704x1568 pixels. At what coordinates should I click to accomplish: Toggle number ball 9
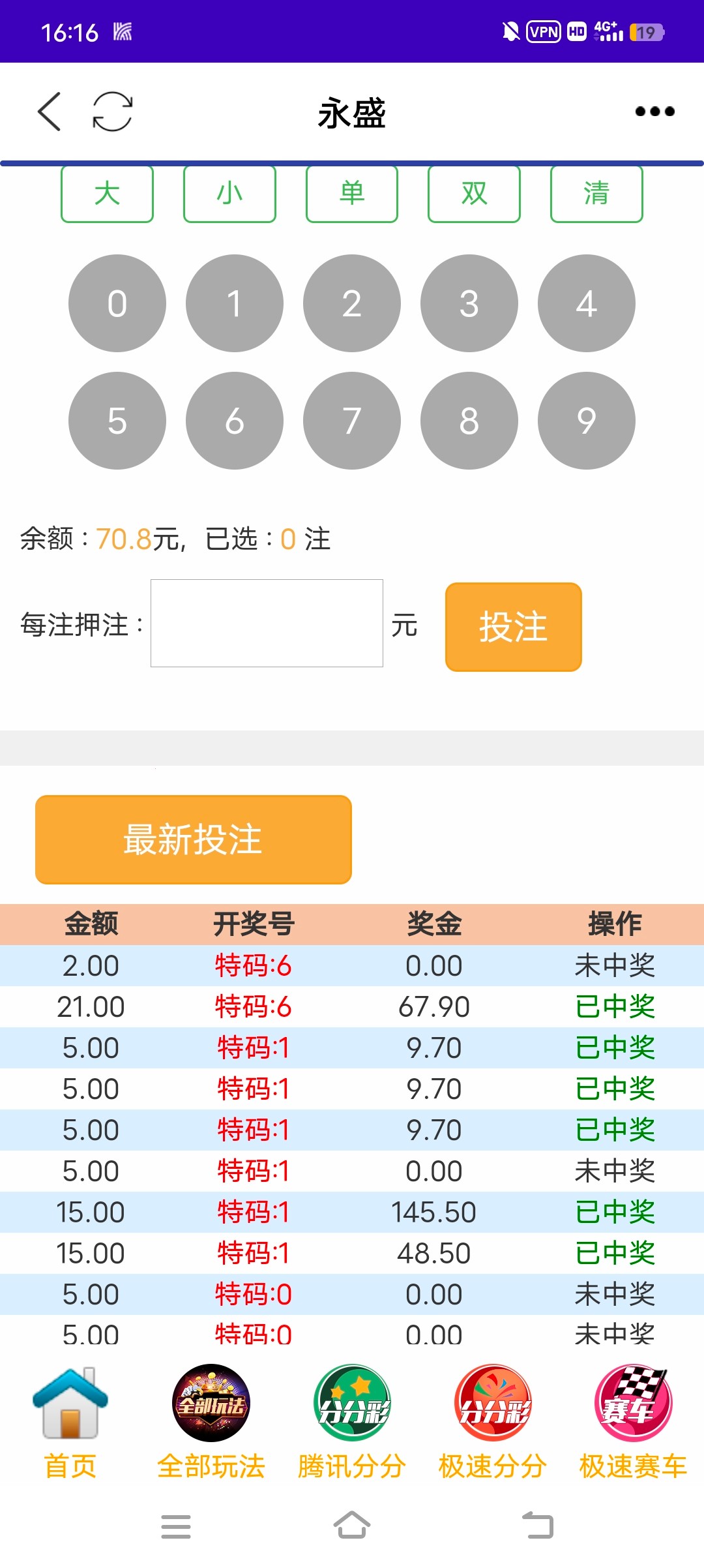pyautogui.click(x=586, y=421)
